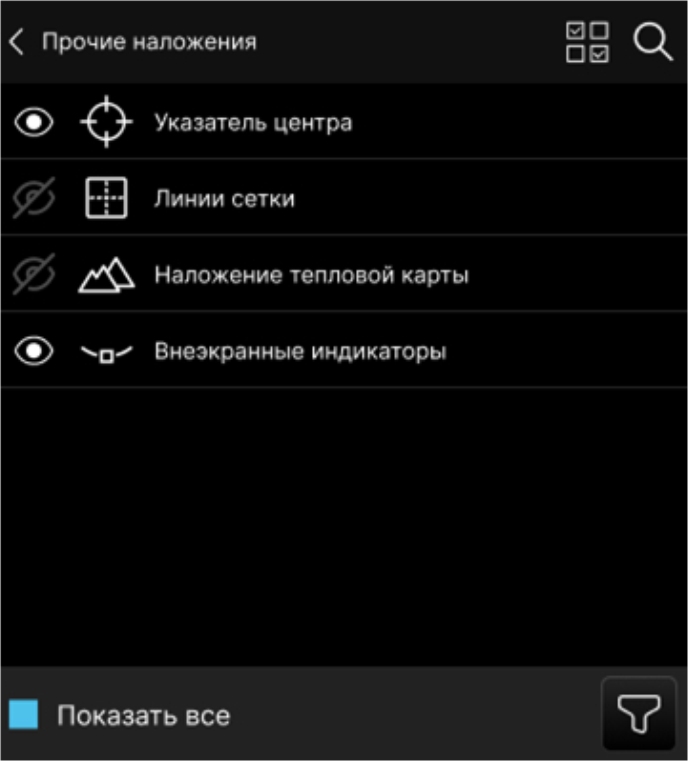Toggle the Показать все checkbox

[x=24, y=715]
